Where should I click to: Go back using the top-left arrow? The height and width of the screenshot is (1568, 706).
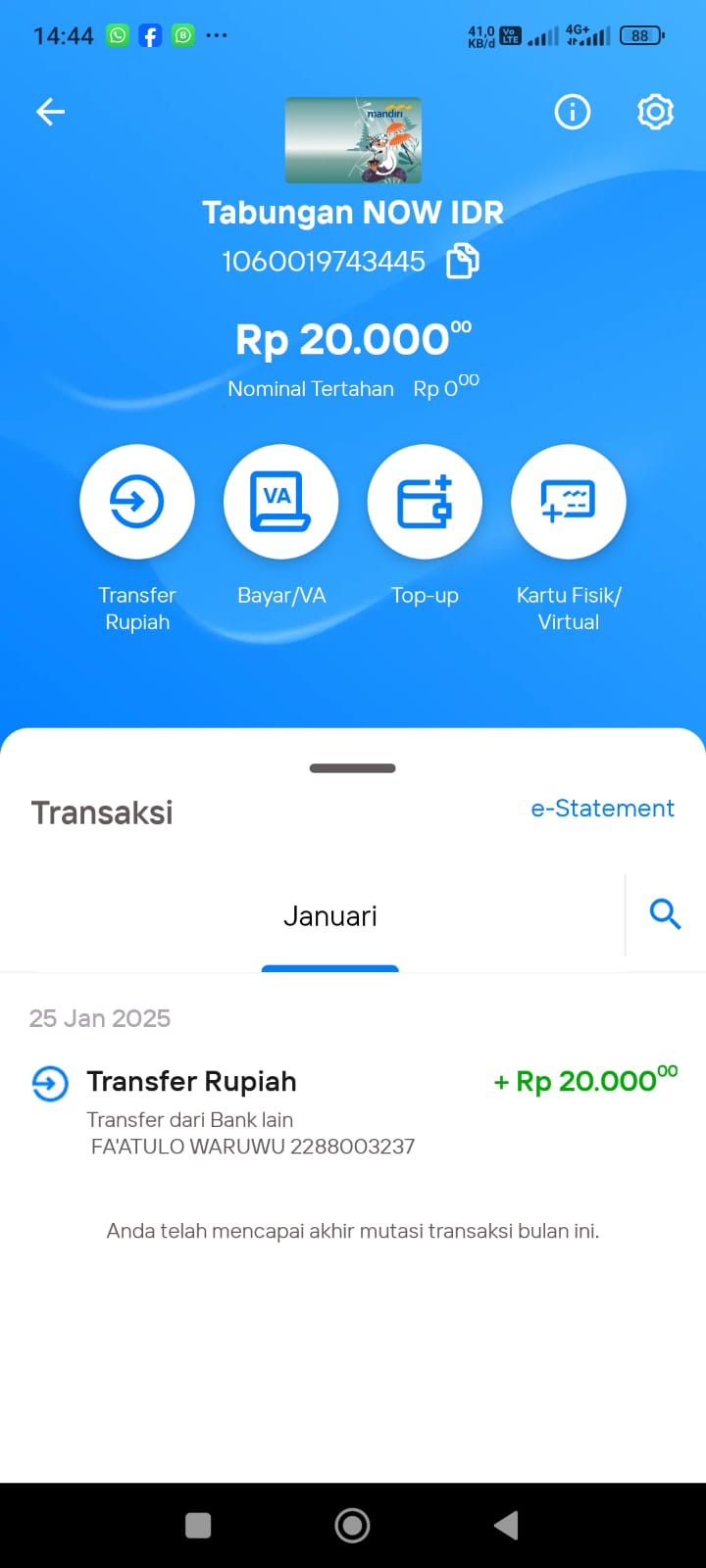[50, 112]
